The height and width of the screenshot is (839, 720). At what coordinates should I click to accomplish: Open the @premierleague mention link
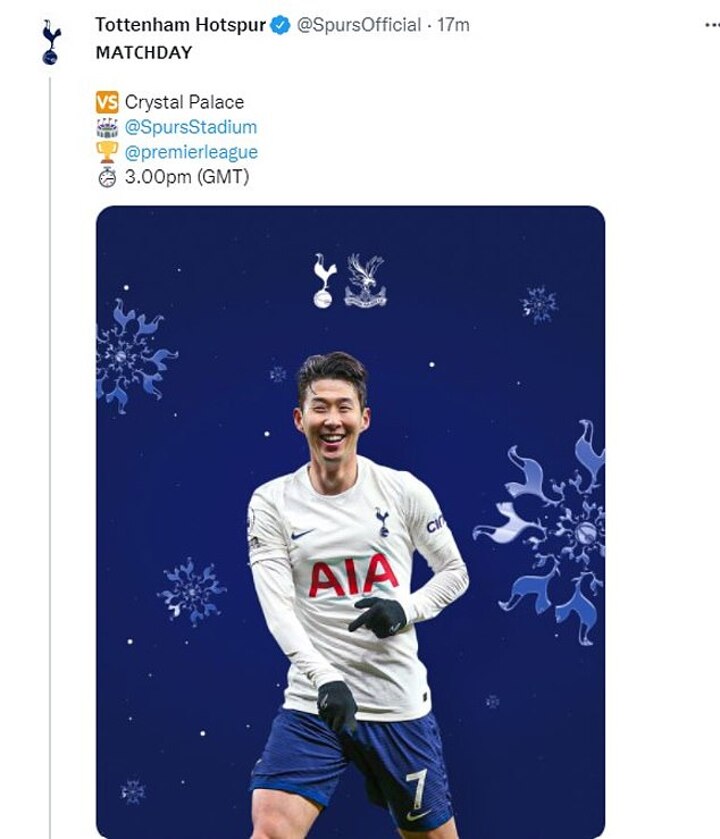pos(191,152)
